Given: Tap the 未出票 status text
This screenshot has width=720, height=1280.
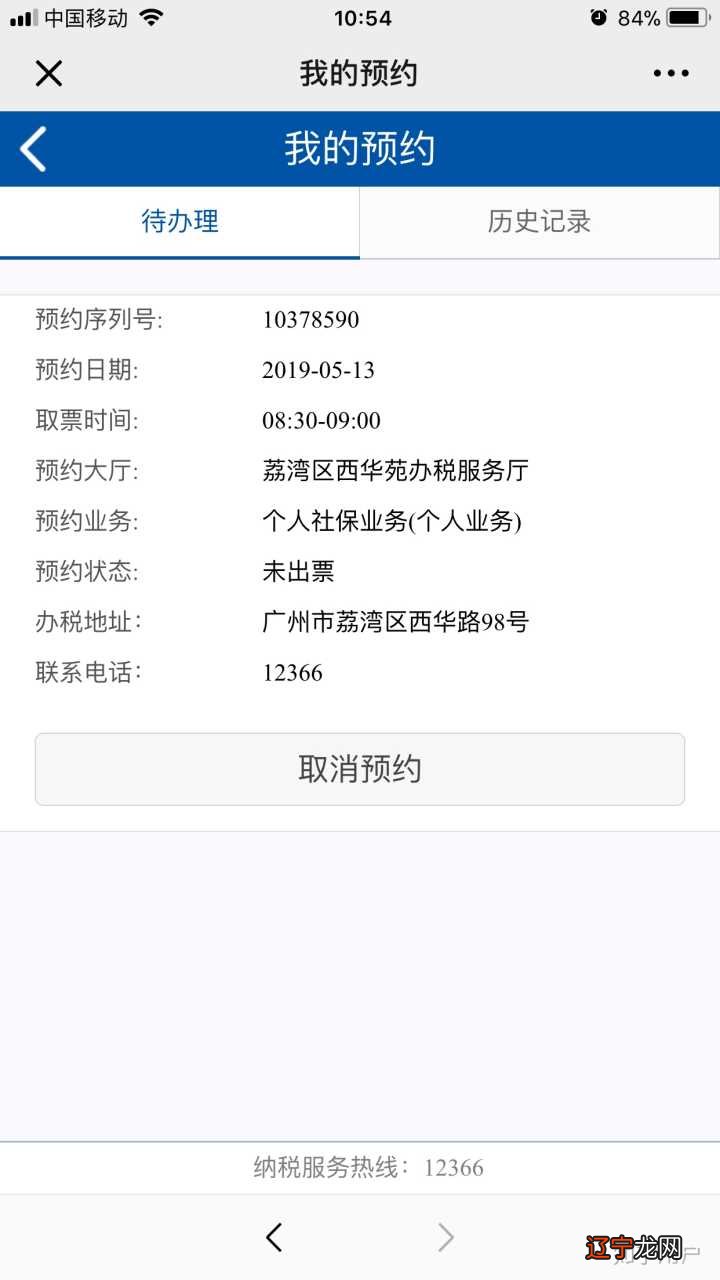Looking at the screenshot, I should 302,572.
